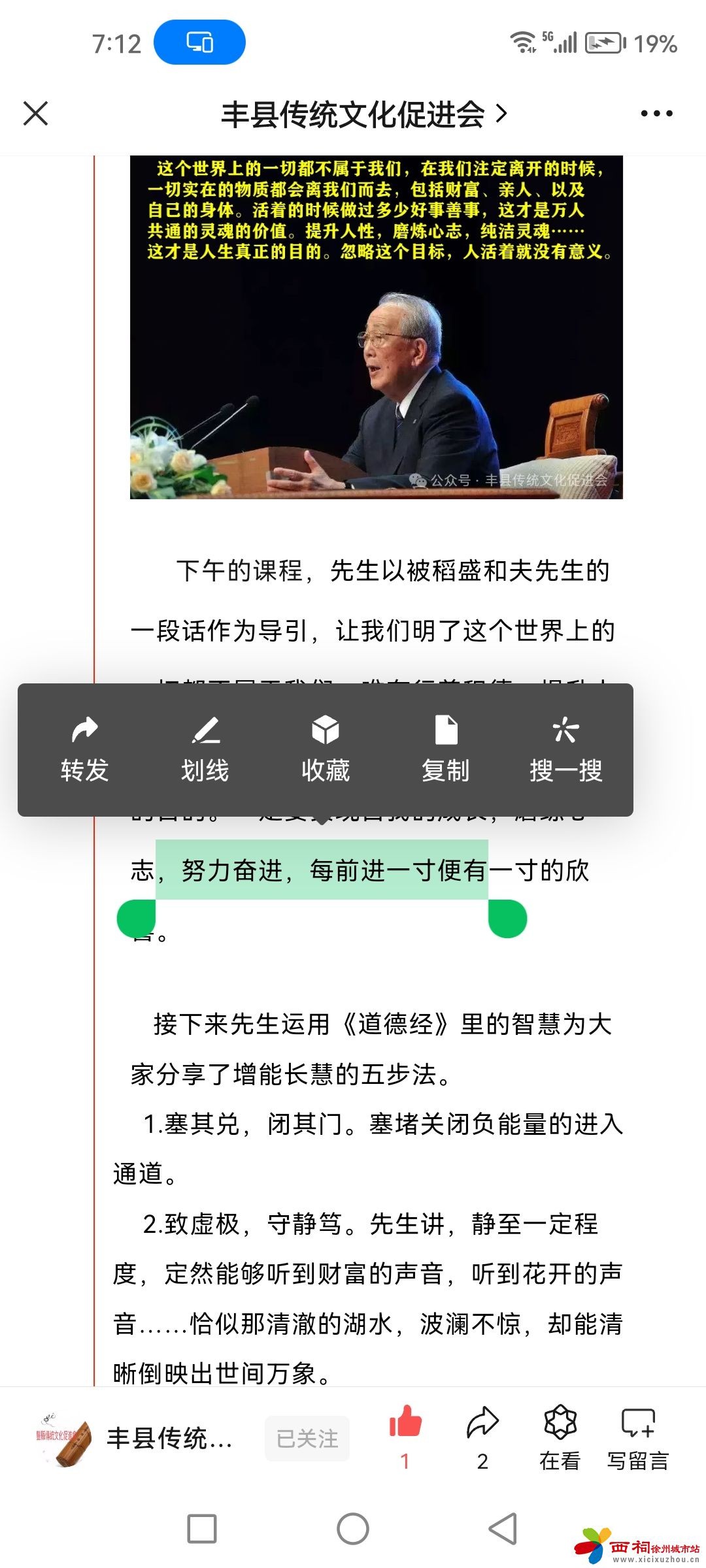Open recent apps from navigation bar
Viewport: 706px width, 1568px height.
pyautogui.click(x=202, y=1529)
